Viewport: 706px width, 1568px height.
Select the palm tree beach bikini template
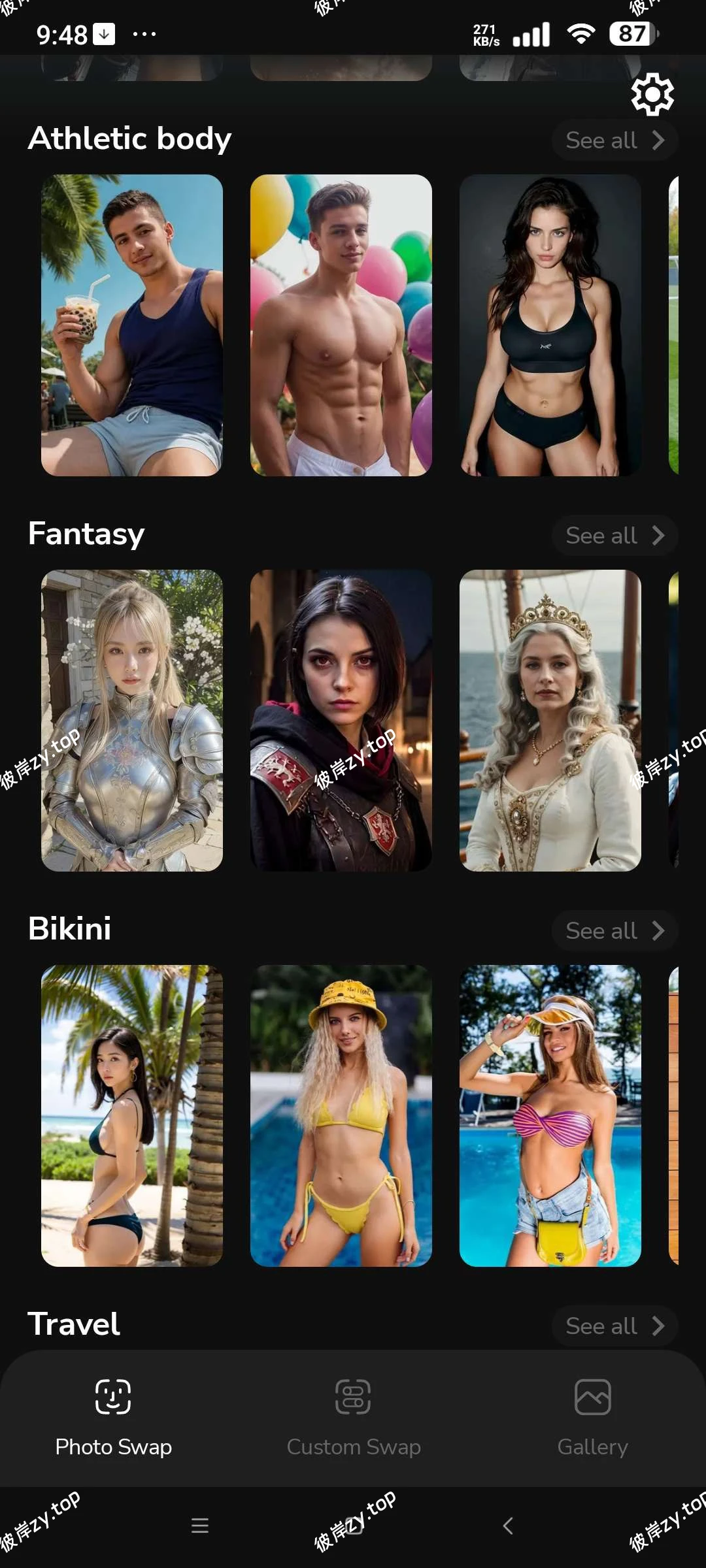(x=132, y=1115)
